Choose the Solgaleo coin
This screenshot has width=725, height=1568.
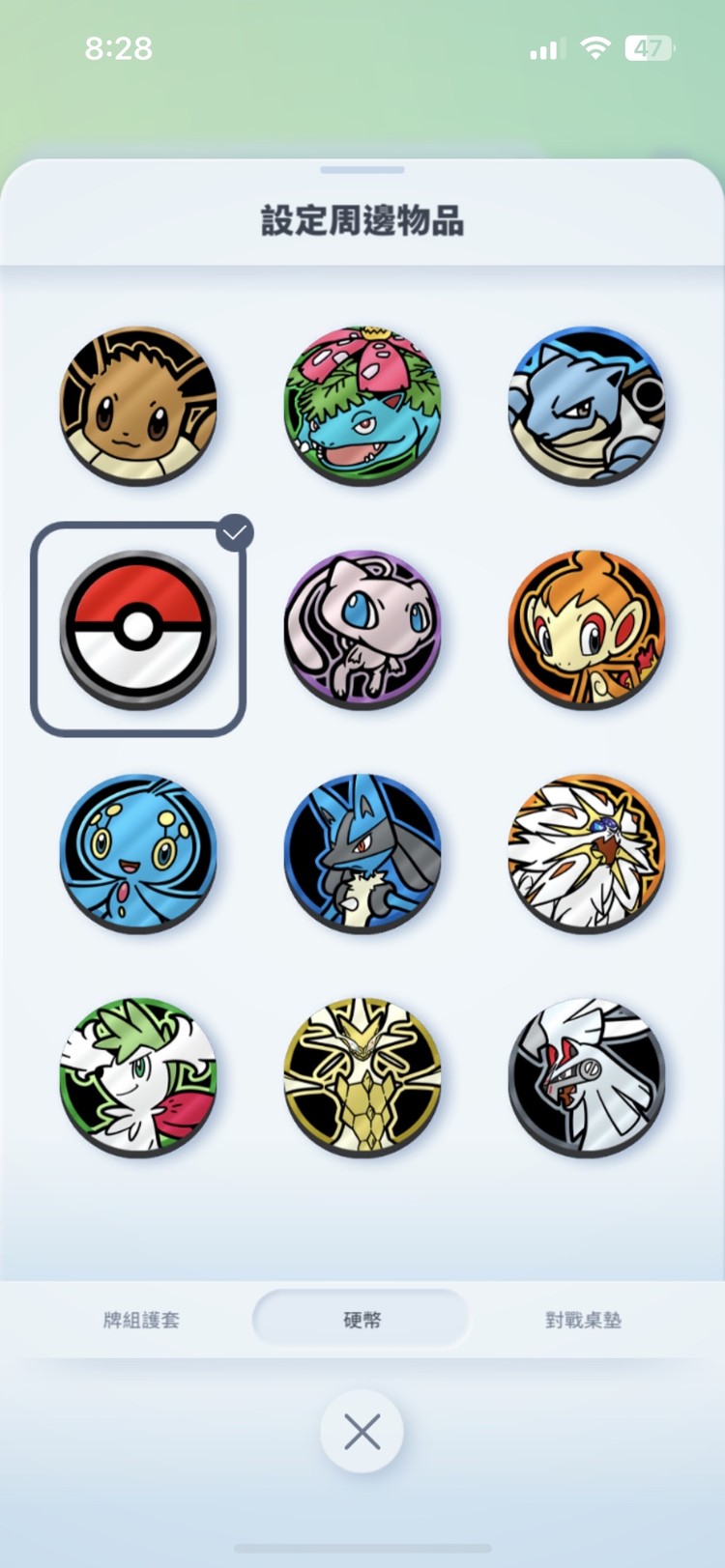(587, 853)
